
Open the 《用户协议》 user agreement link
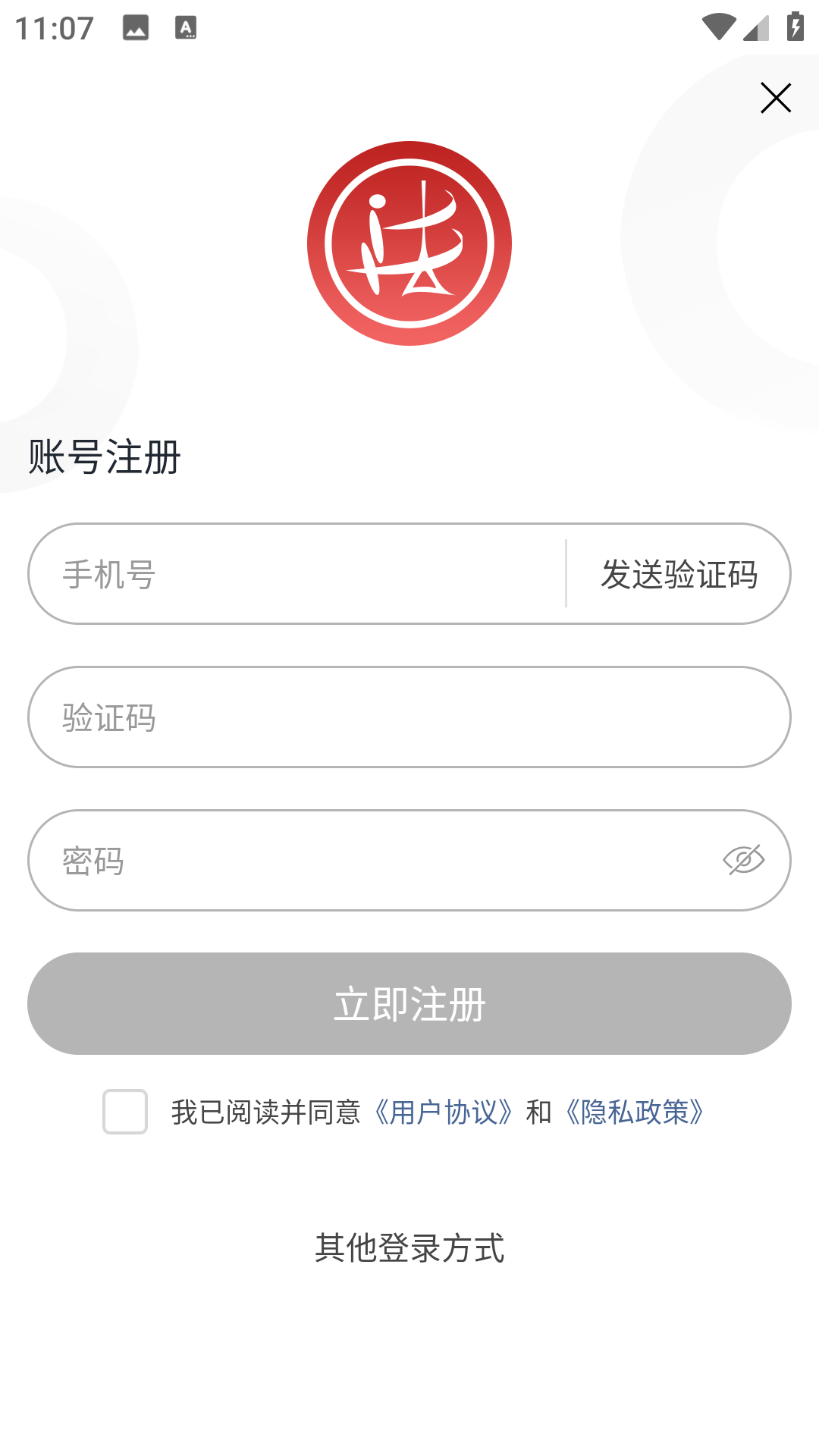tap(444, 1112)
